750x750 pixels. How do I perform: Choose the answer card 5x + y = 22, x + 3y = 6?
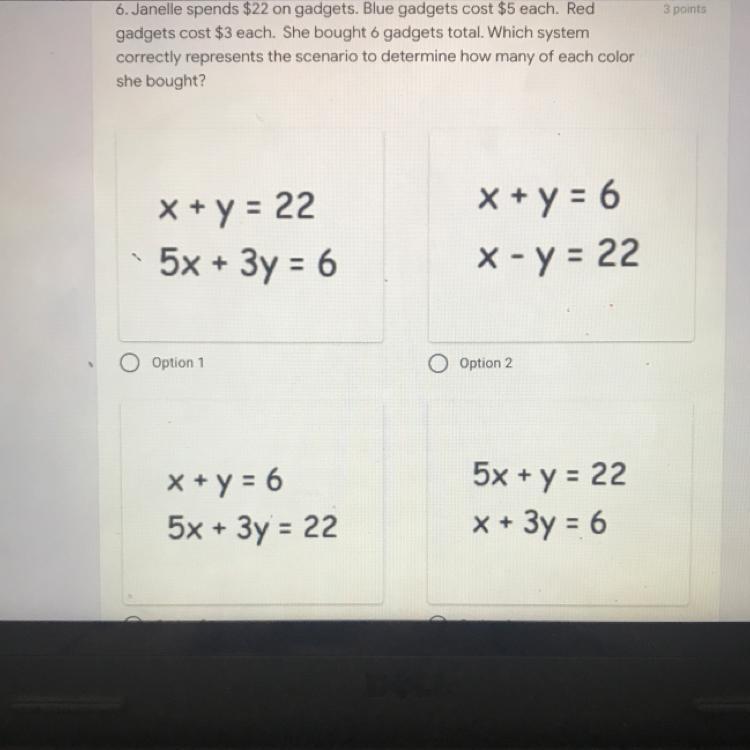558,498
